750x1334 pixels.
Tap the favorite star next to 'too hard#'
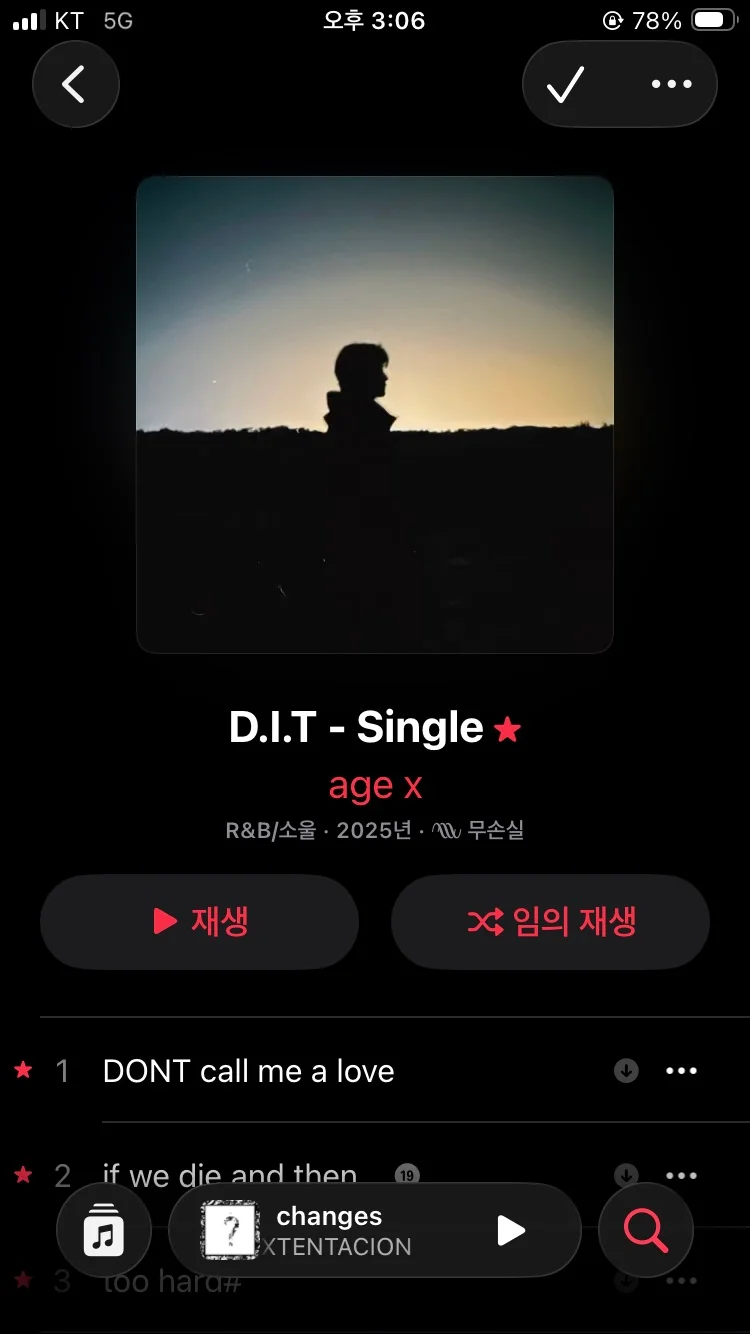(x=22, y=1281)
